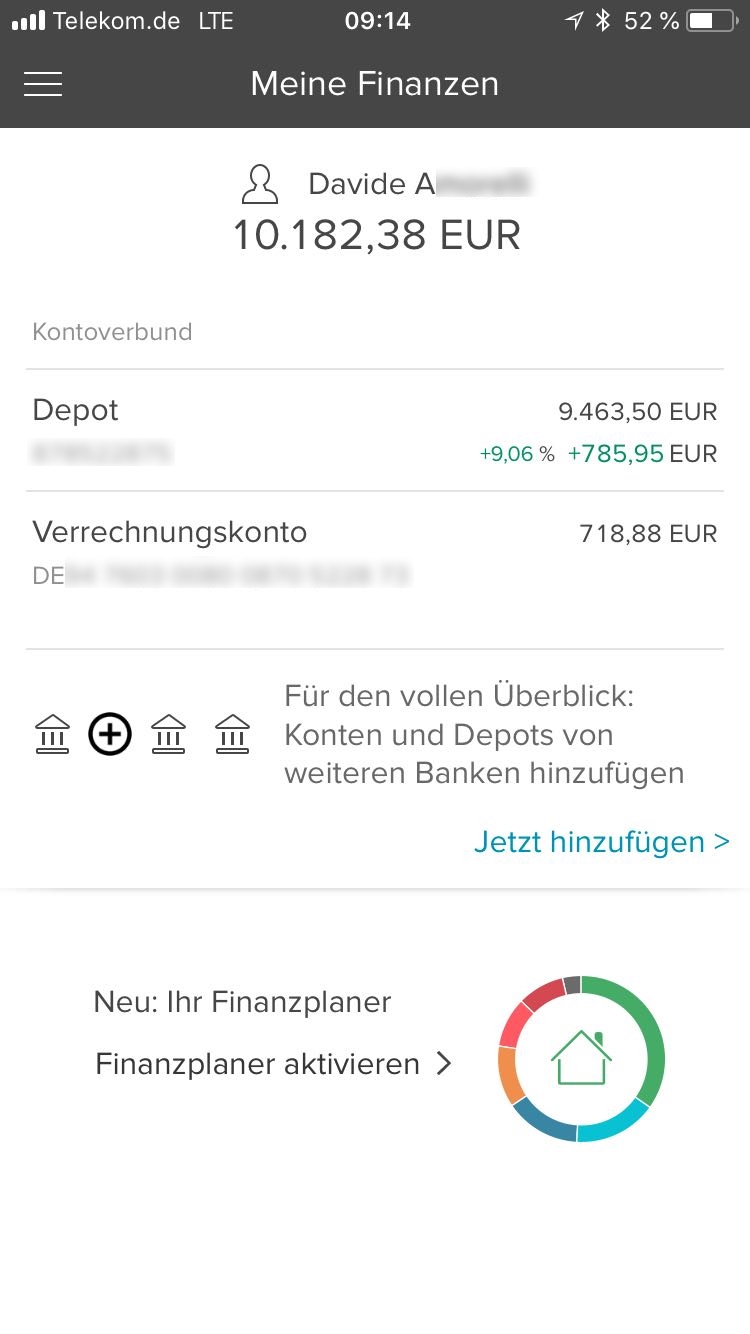The height and width of the screenshot is (1334, 750).
Task: Tap the plus icon to add bank
Action: point(110,735)
